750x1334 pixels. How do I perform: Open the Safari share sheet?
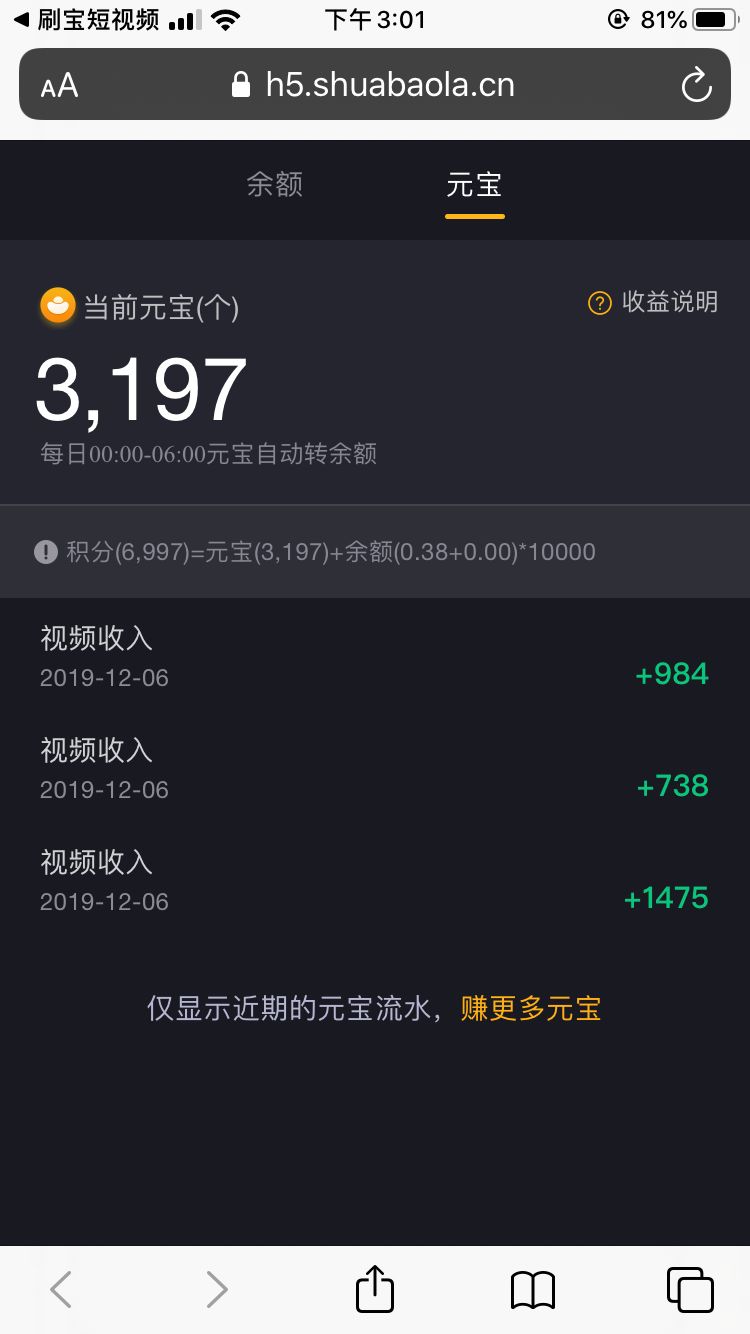point(375,1288)
